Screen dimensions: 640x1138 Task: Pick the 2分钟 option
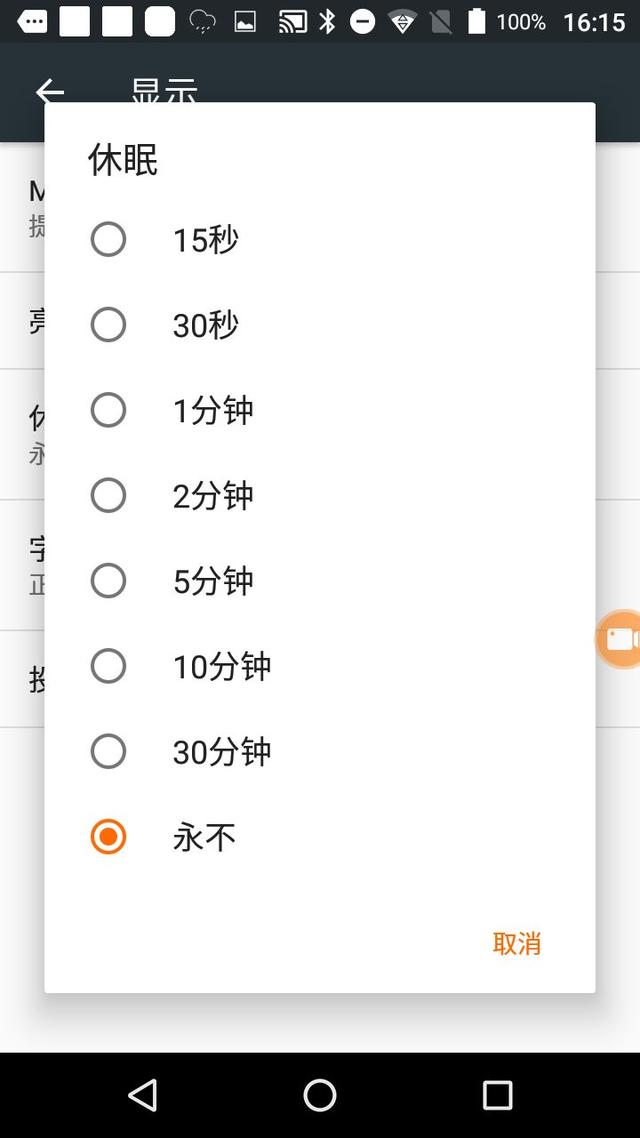(x=319, y=496)
